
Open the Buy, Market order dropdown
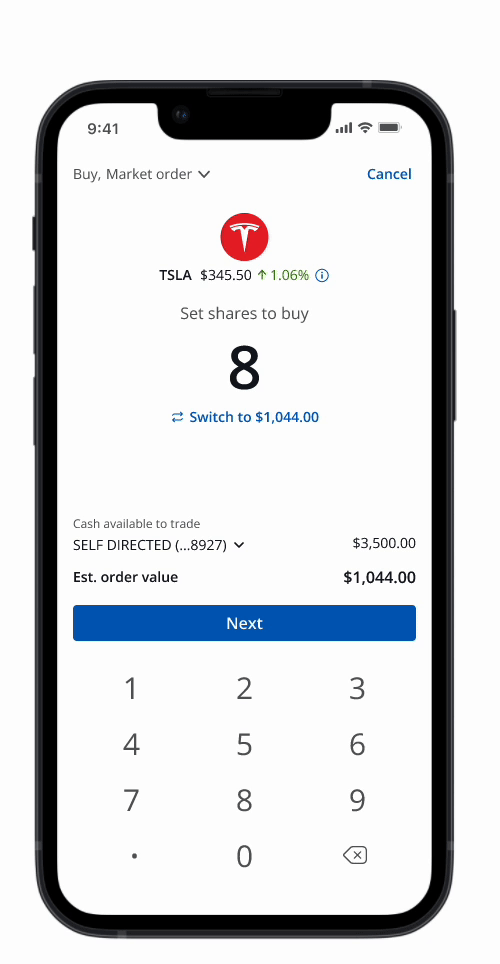[141, 175]
